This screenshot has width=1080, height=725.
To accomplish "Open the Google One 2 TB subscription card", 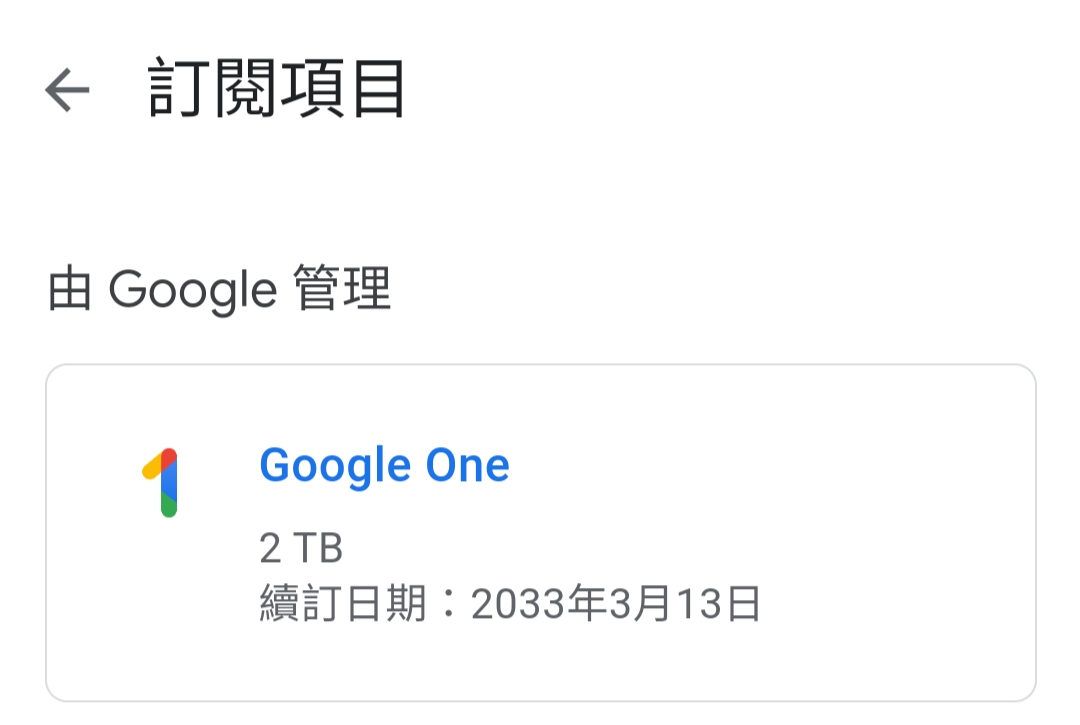I will tap(540, 532).
